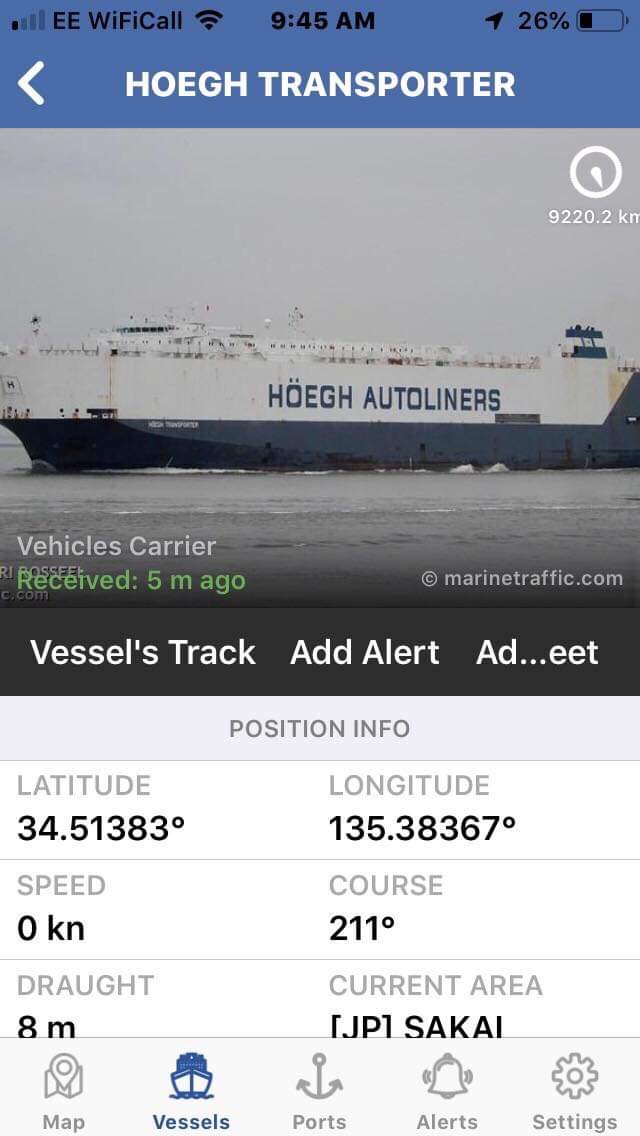Tap Add Alert for this vessel
Viewport: 640px width, 1136px height.
[365, 652]
